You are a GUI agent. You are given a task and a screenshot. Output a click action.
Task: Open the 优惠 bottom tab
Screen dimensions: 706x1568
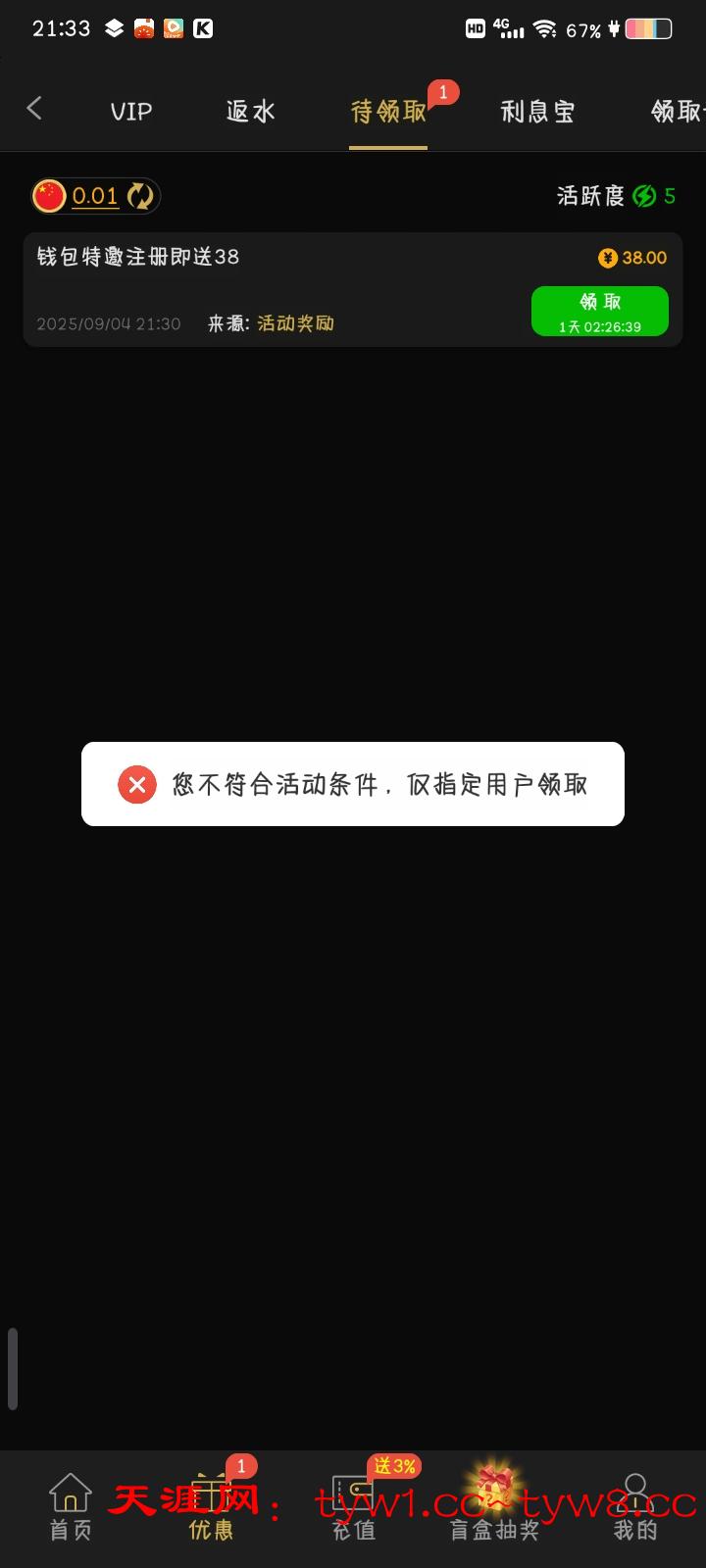[211, 1507]
